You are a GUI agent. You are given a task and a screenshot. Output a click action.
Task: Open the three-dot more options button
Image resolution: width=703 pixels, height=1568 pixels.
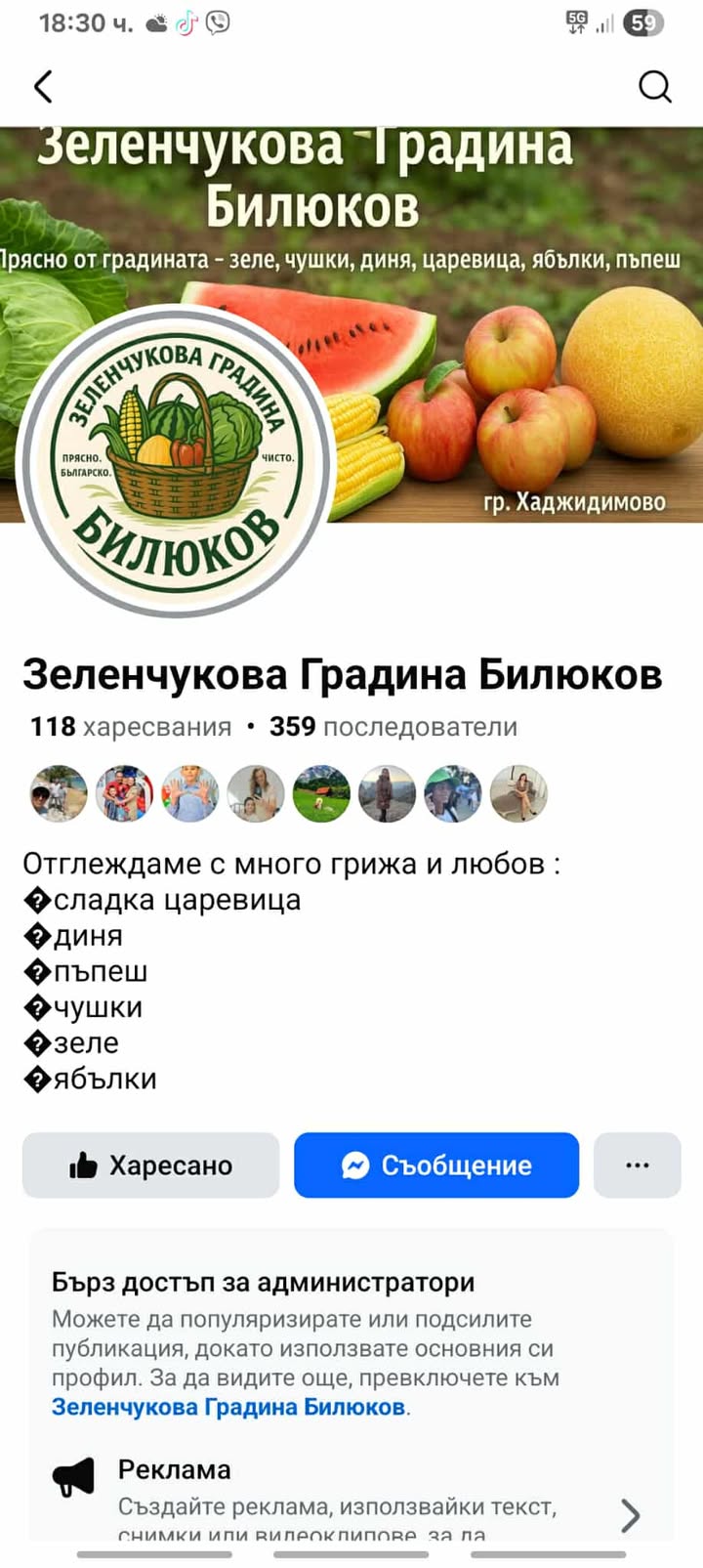coord(638,1165)
